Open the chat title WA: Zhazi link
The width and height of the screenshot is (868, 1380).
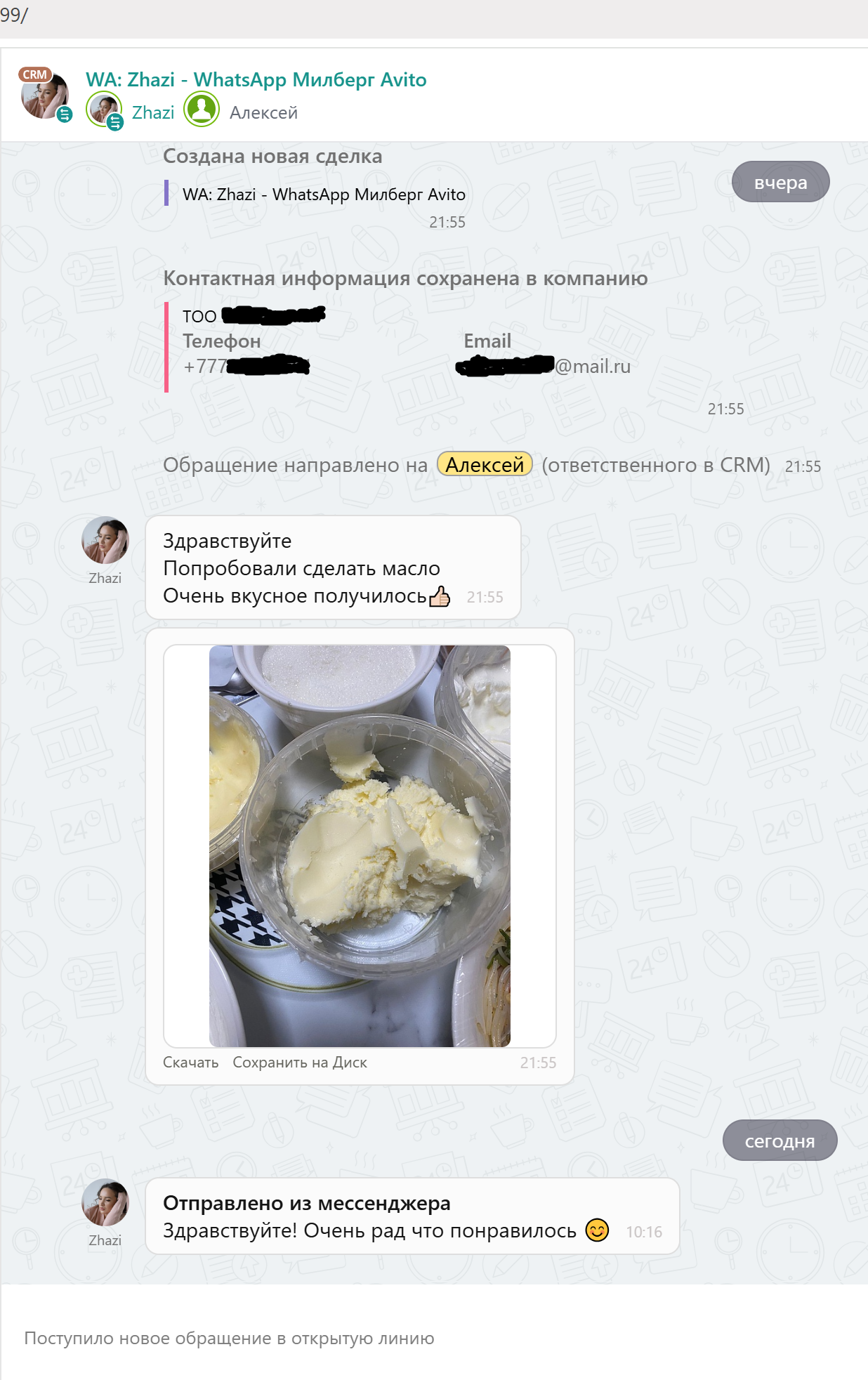(x=256, y=80)
